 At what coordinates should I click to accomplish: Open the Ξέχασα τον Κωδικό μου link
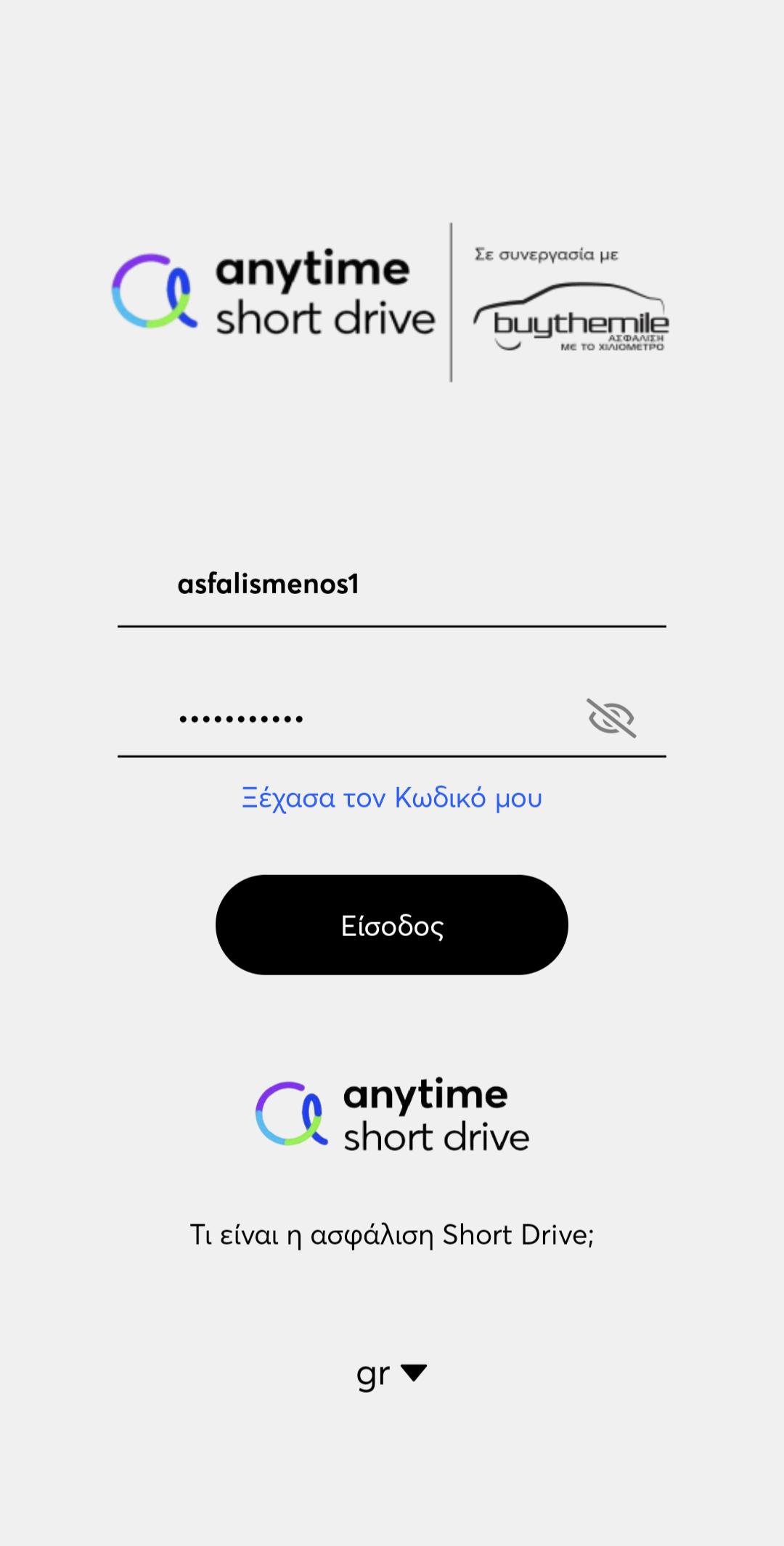pyautogui.click(x=392, y=798)
